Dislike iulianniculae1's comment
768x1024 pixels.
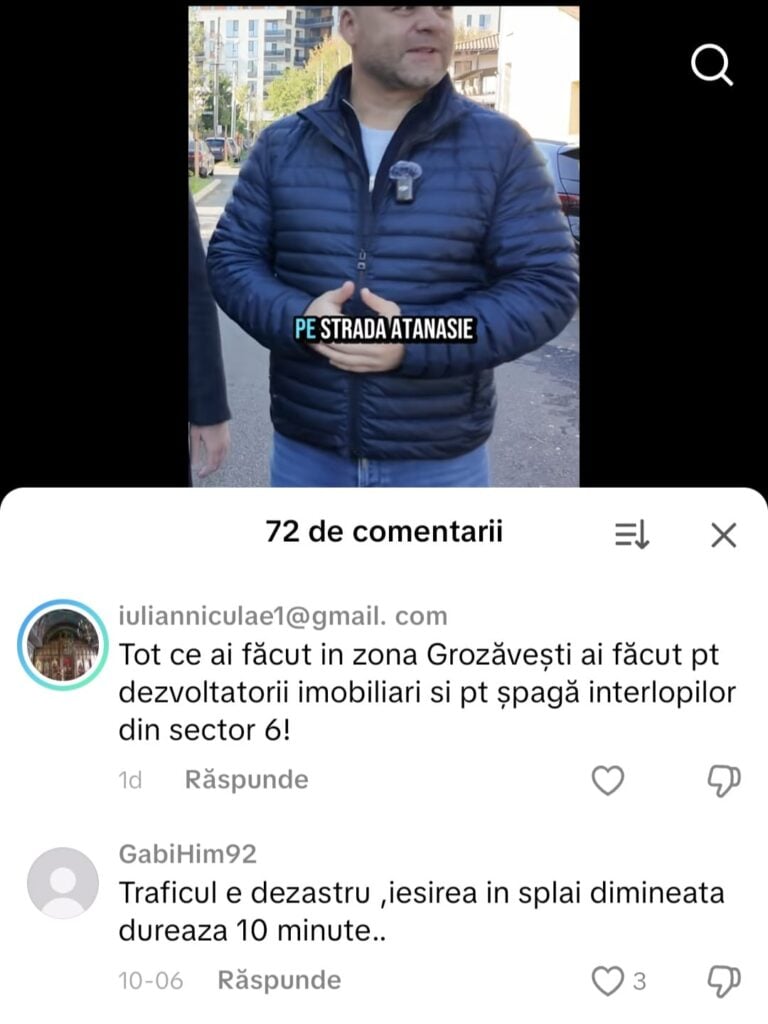click(723, 780)
